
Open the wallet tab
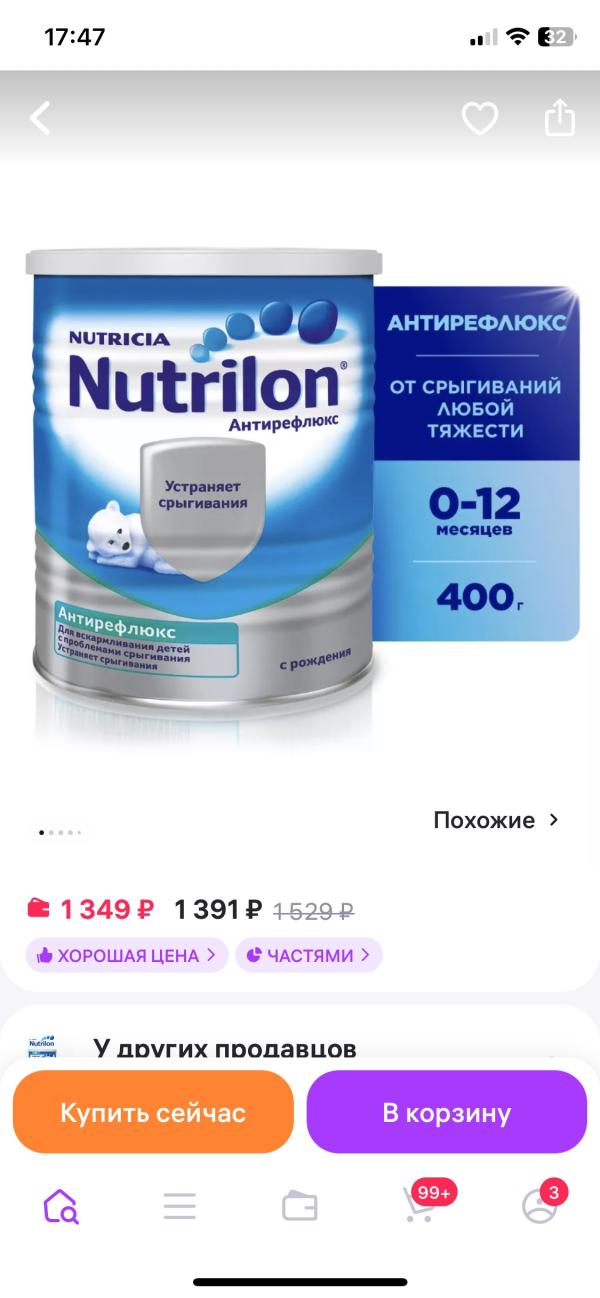(300, 1207)
